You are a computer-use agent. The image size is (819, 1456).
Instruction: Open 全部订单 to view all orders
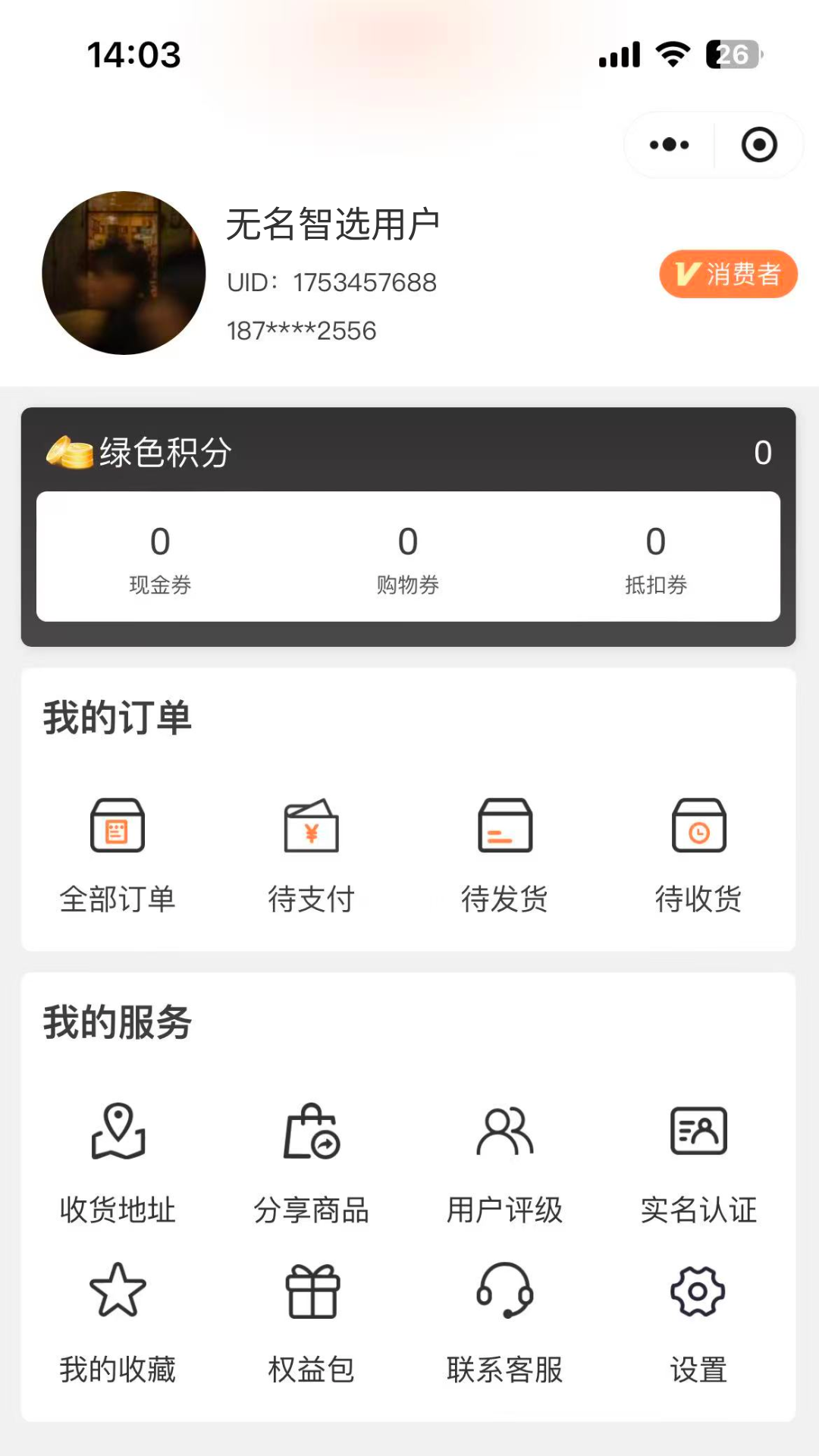[118, 857]
